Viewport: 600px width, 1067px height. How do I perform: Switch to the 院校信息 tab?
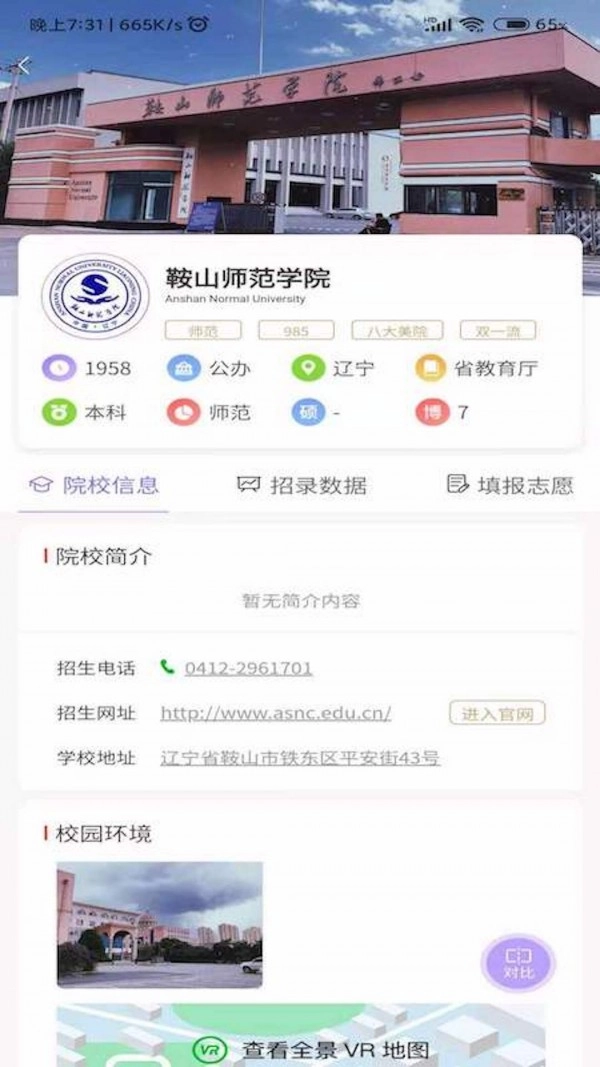(95, 486)
